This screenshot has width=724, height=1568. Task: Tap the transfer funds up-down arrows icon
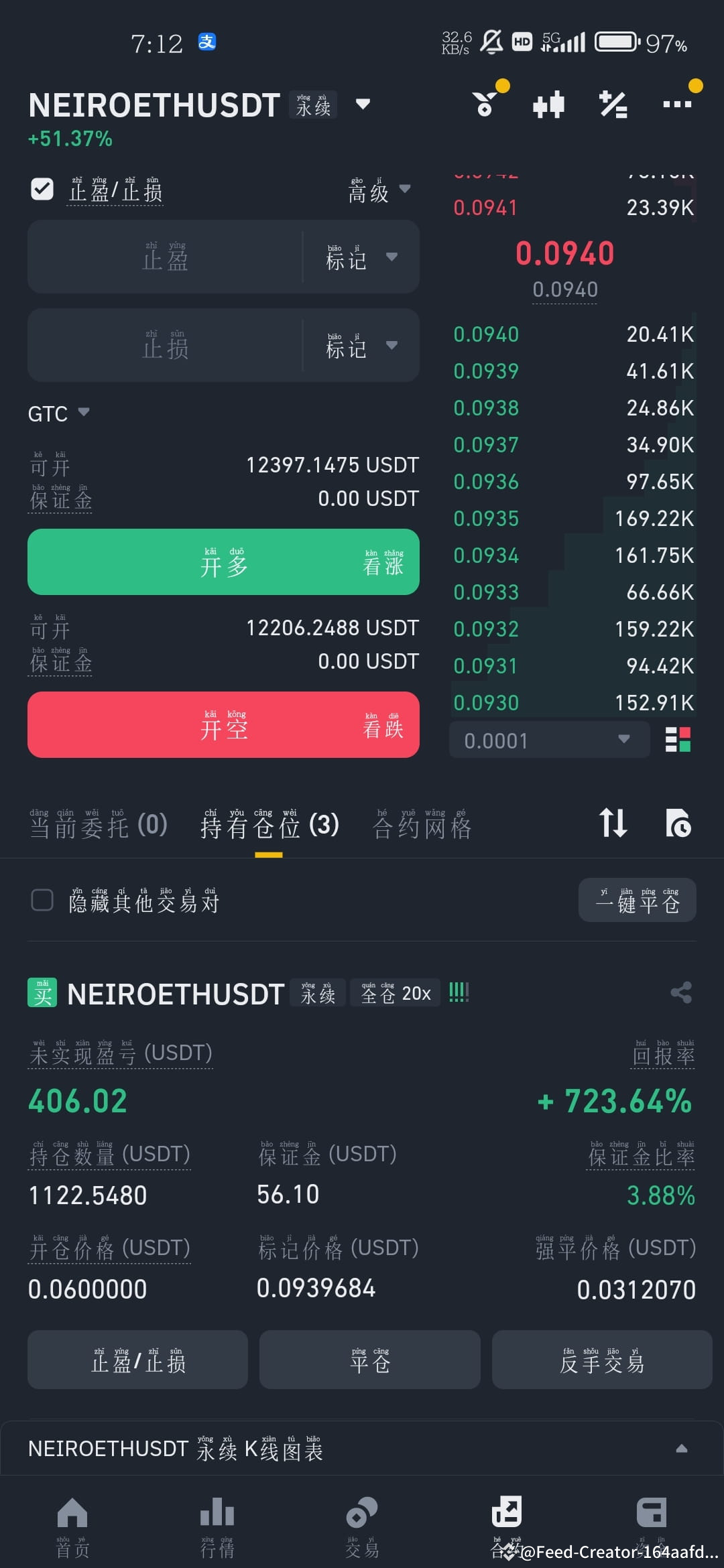click(613, 824)
